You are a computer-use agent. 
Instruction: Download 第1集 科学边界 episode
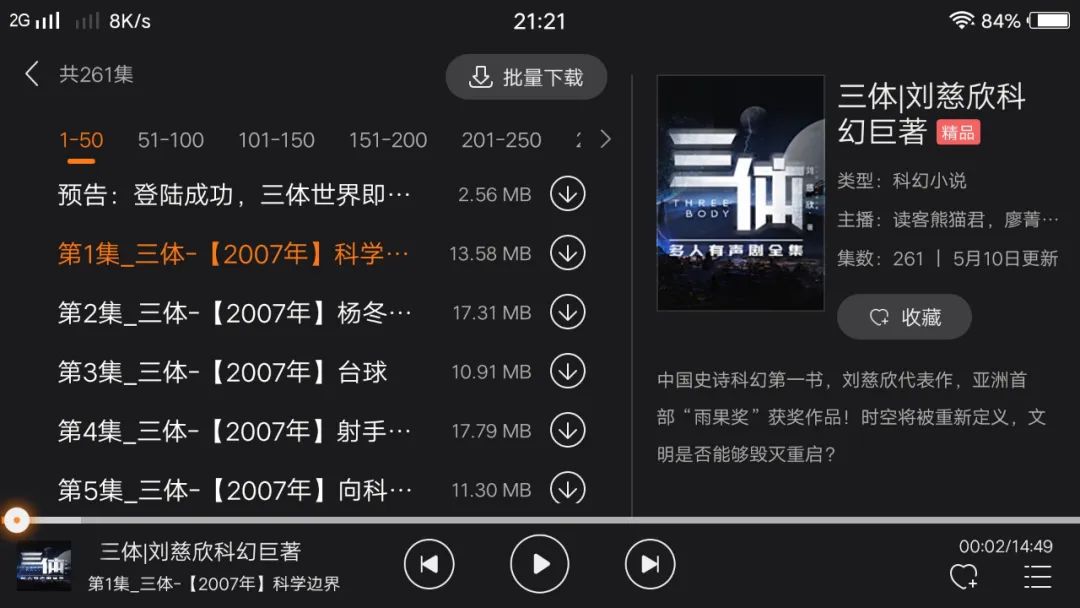tap(567, 253)
